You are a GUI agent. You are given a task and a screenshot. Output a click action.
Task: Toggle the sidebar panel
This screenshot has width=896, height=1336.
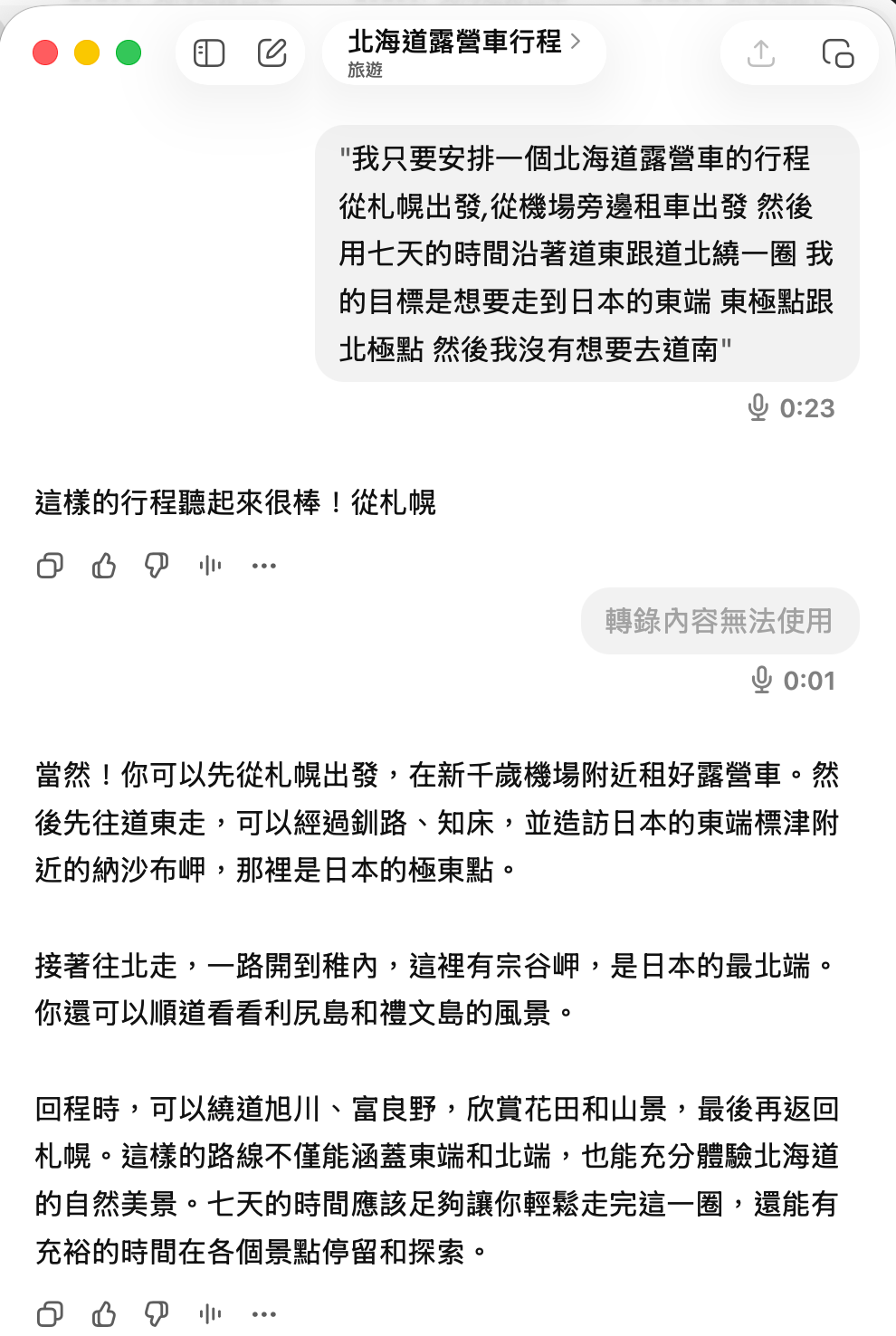[209, 53]
